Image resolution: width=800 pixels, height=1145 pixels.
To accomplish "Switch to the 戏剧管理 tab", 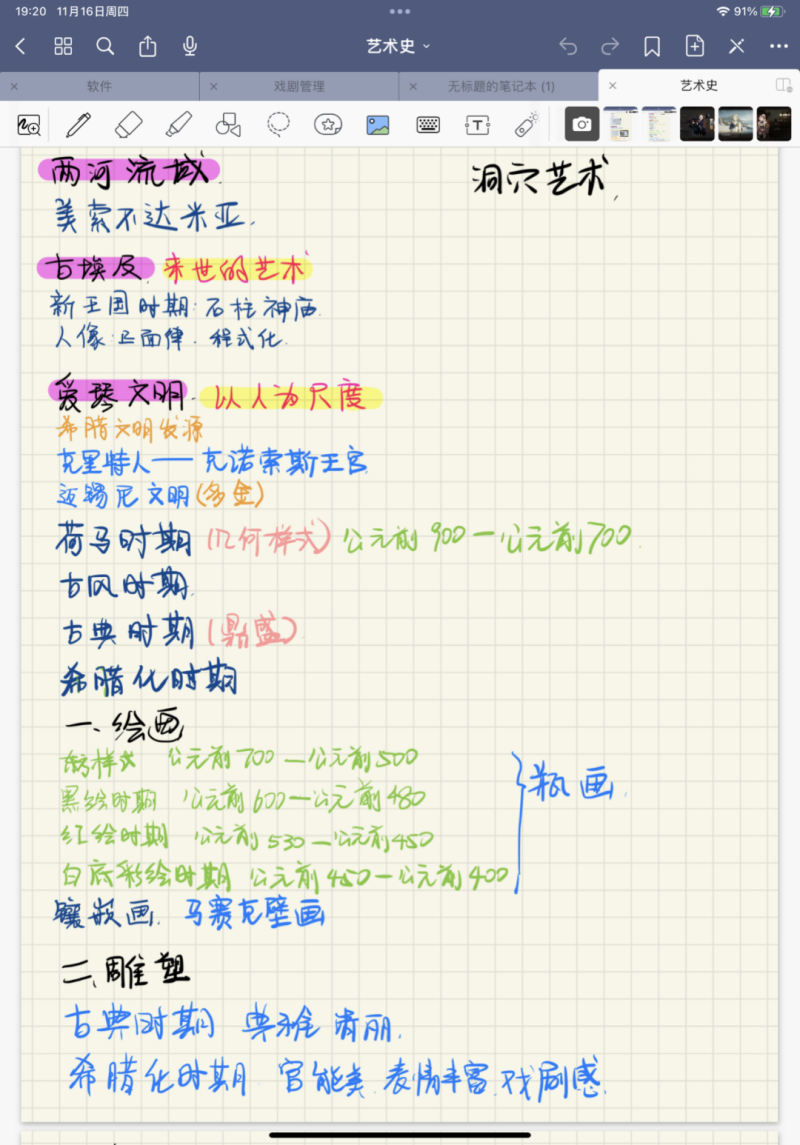I will click(x=299, y=87).
